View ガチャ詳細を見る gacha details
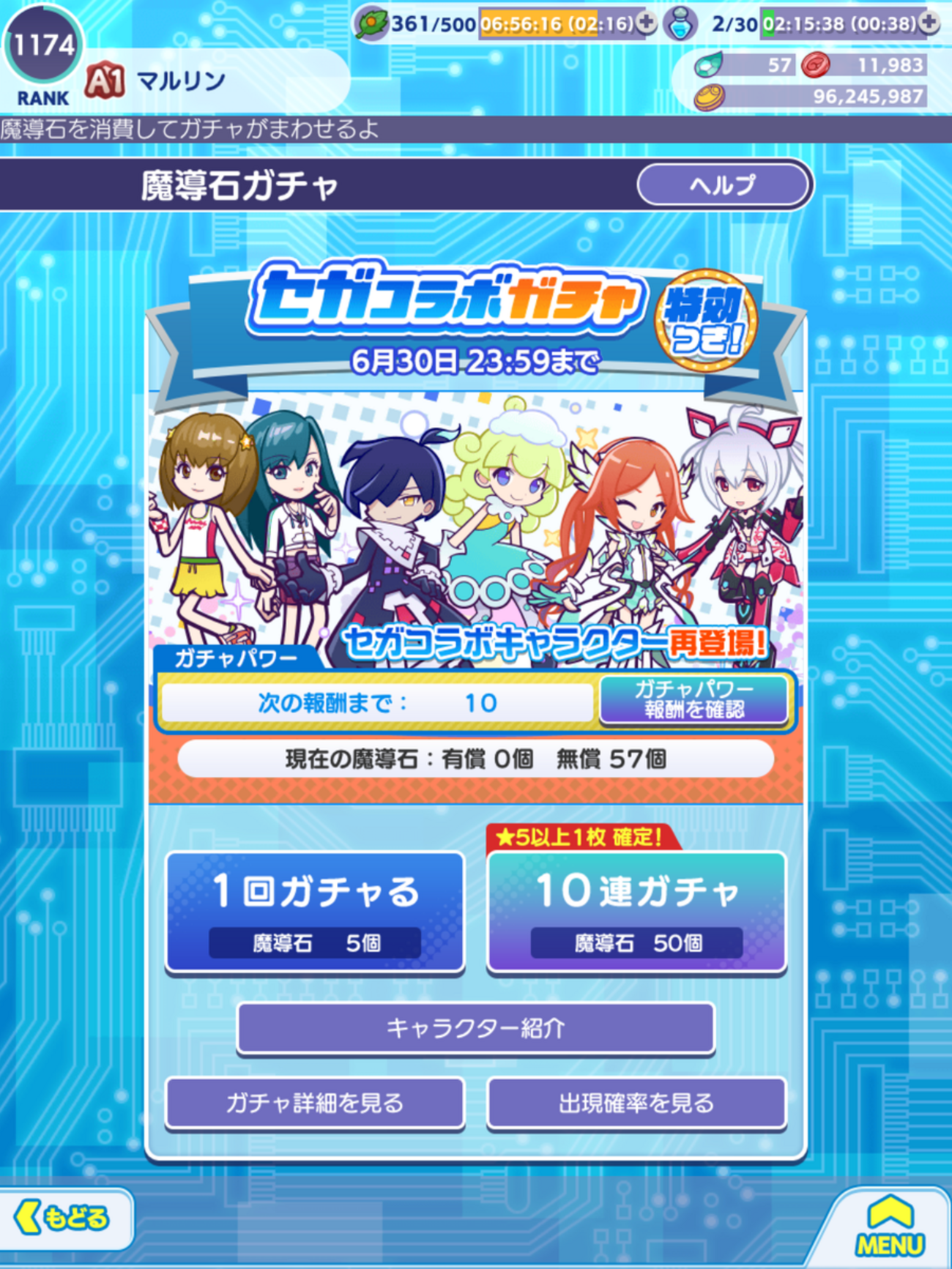The image size is (952, 1269). [x=315, y=1102]
